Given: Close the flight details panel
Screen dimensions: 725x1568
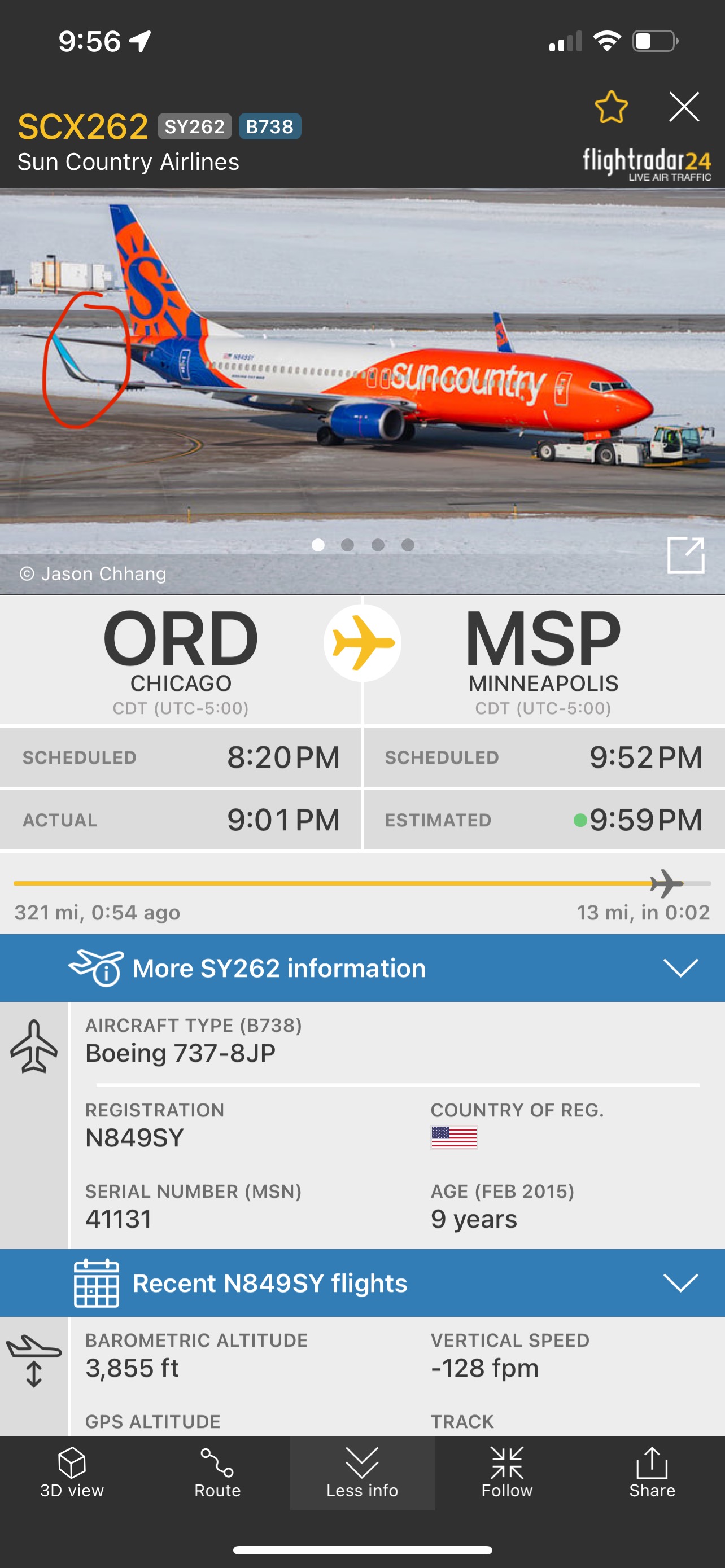Looking at the screenshot, I should (x=684, y=108).
